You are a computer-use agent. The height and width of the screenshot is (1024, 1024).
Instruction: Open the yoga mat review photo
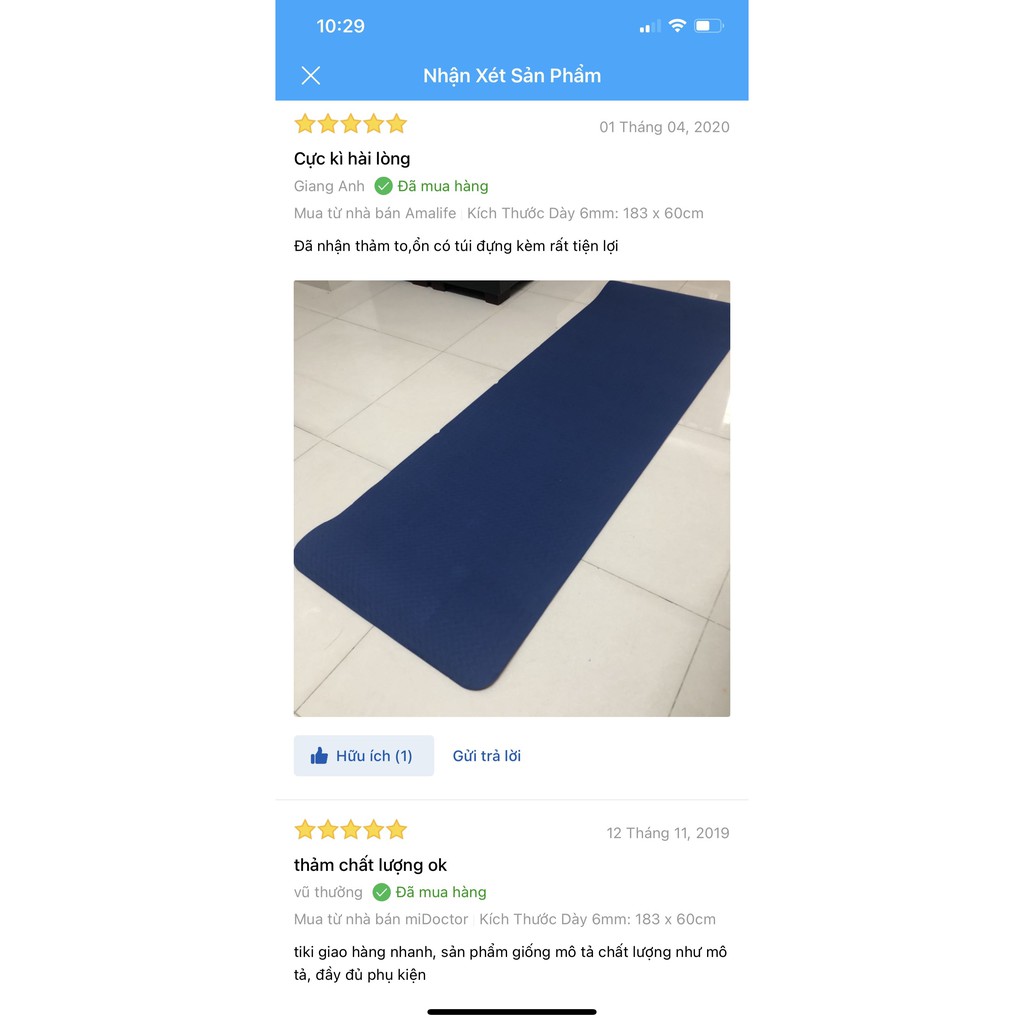(x=512, y=498)
